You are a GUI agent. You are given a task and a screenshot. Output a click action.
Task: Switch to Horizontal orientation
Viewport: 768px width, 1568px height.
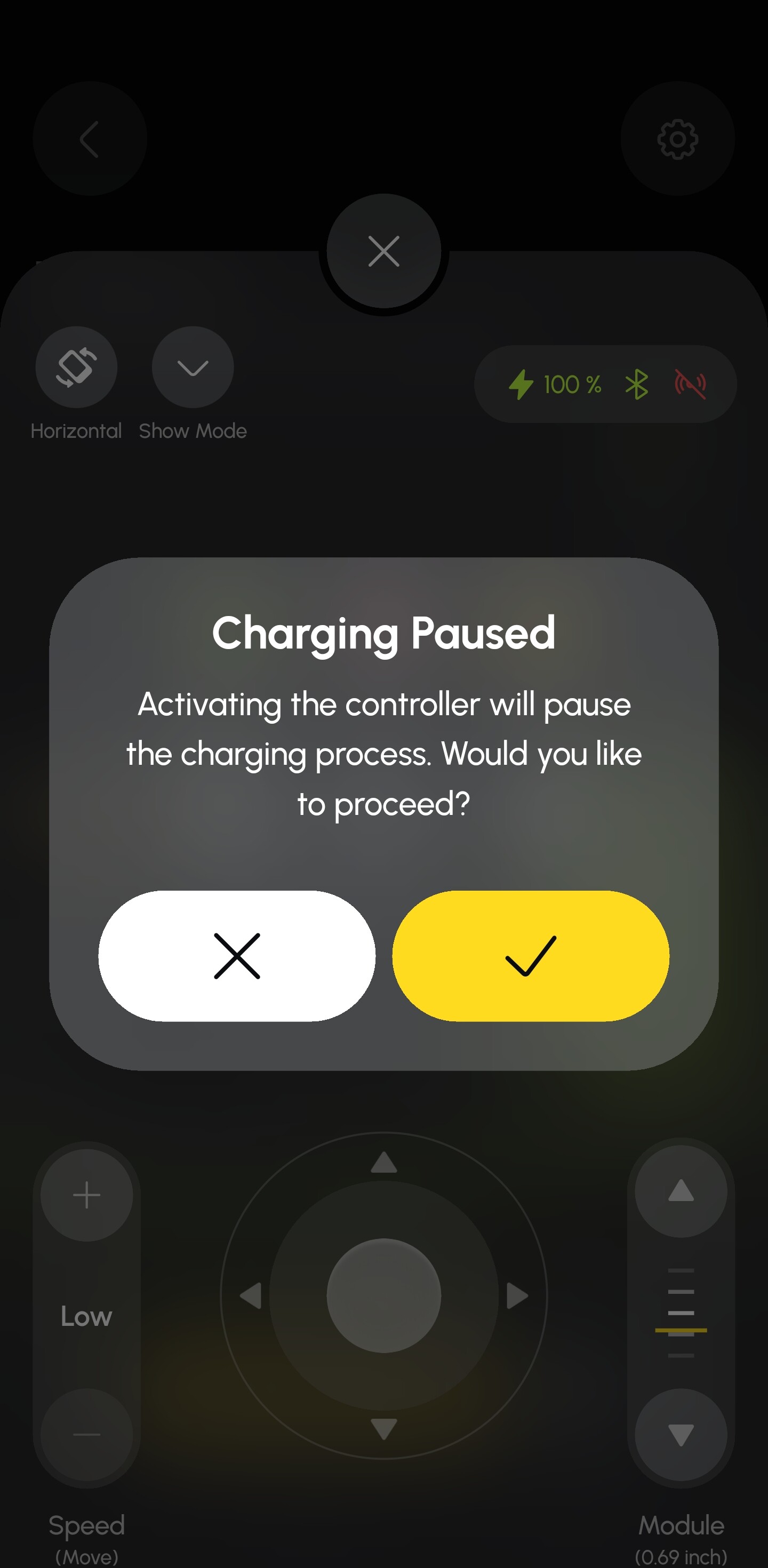point(77,367)
